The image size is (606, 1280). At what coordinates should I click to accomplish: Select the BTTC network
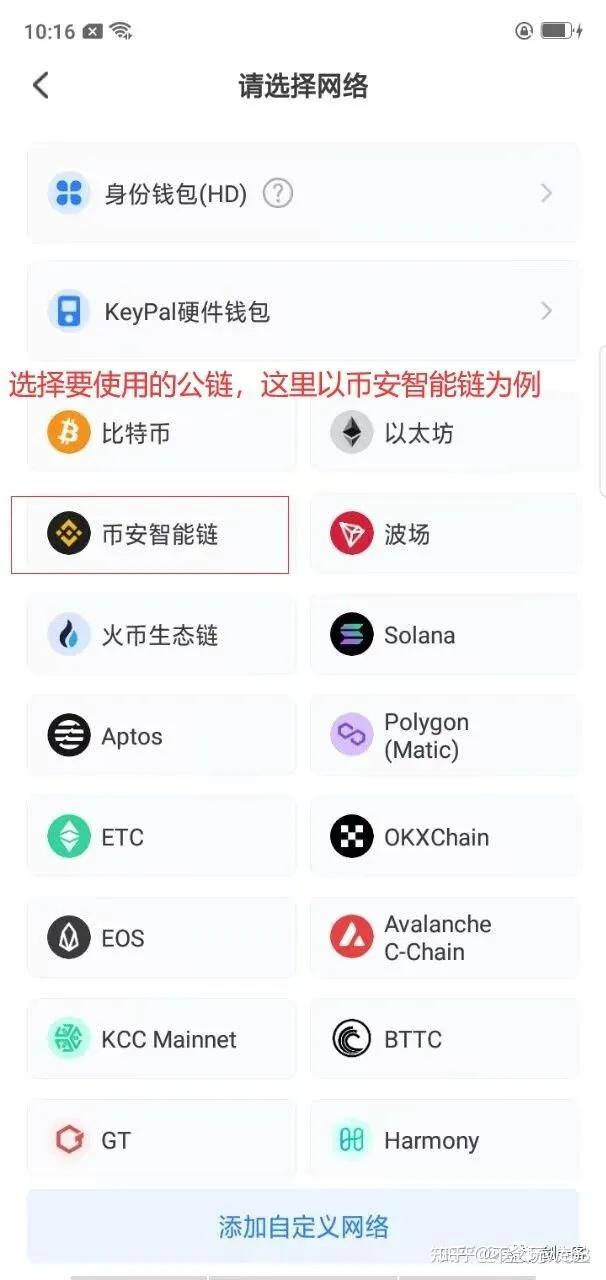point(444,1039)
